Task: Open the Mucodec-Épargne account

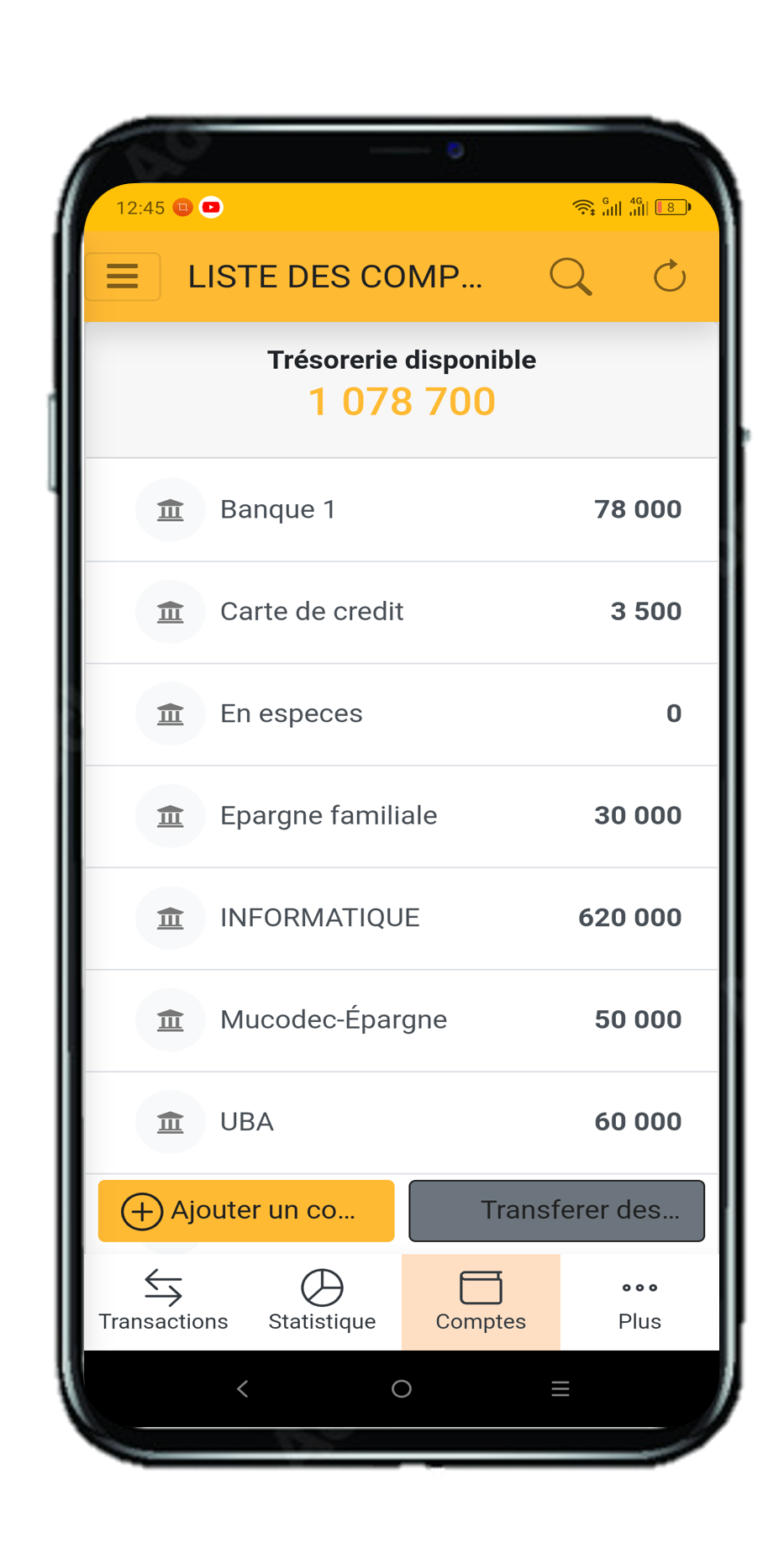Action: click(x=402, y=1020)
